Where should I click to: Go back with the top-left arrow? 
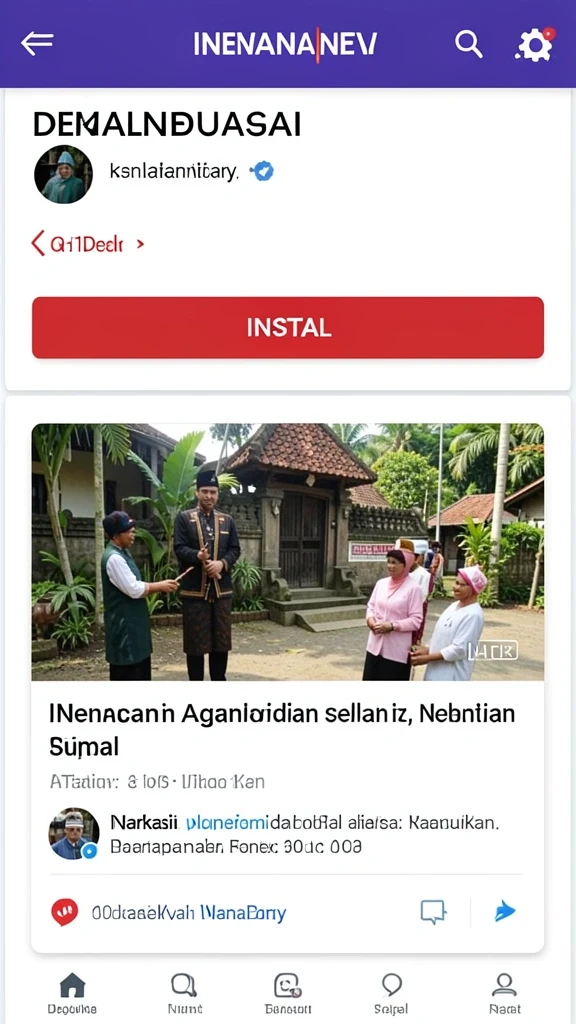(37, 44)
